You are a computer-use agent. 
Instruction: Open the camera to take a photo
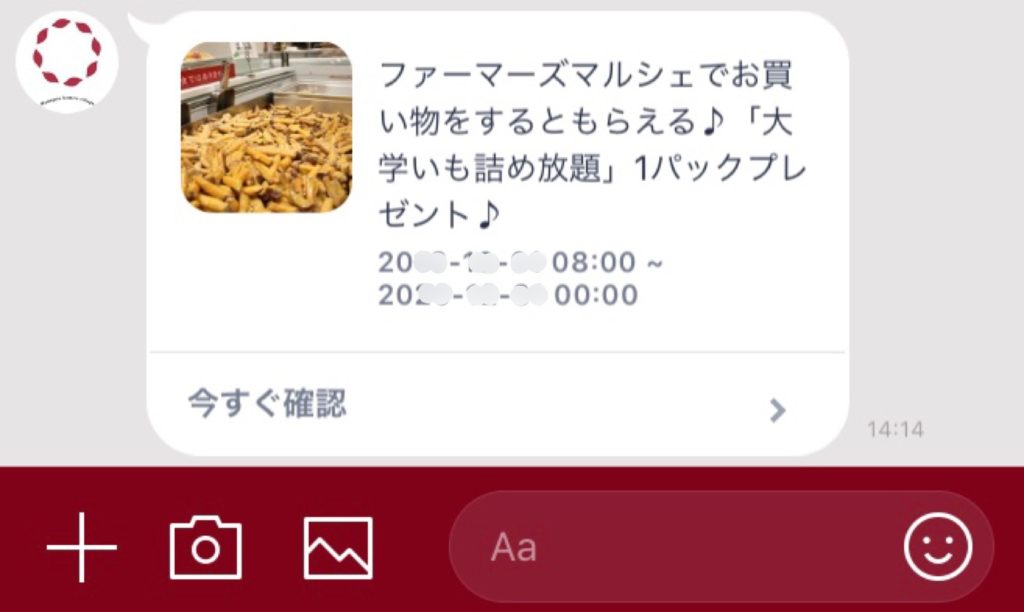205,547
